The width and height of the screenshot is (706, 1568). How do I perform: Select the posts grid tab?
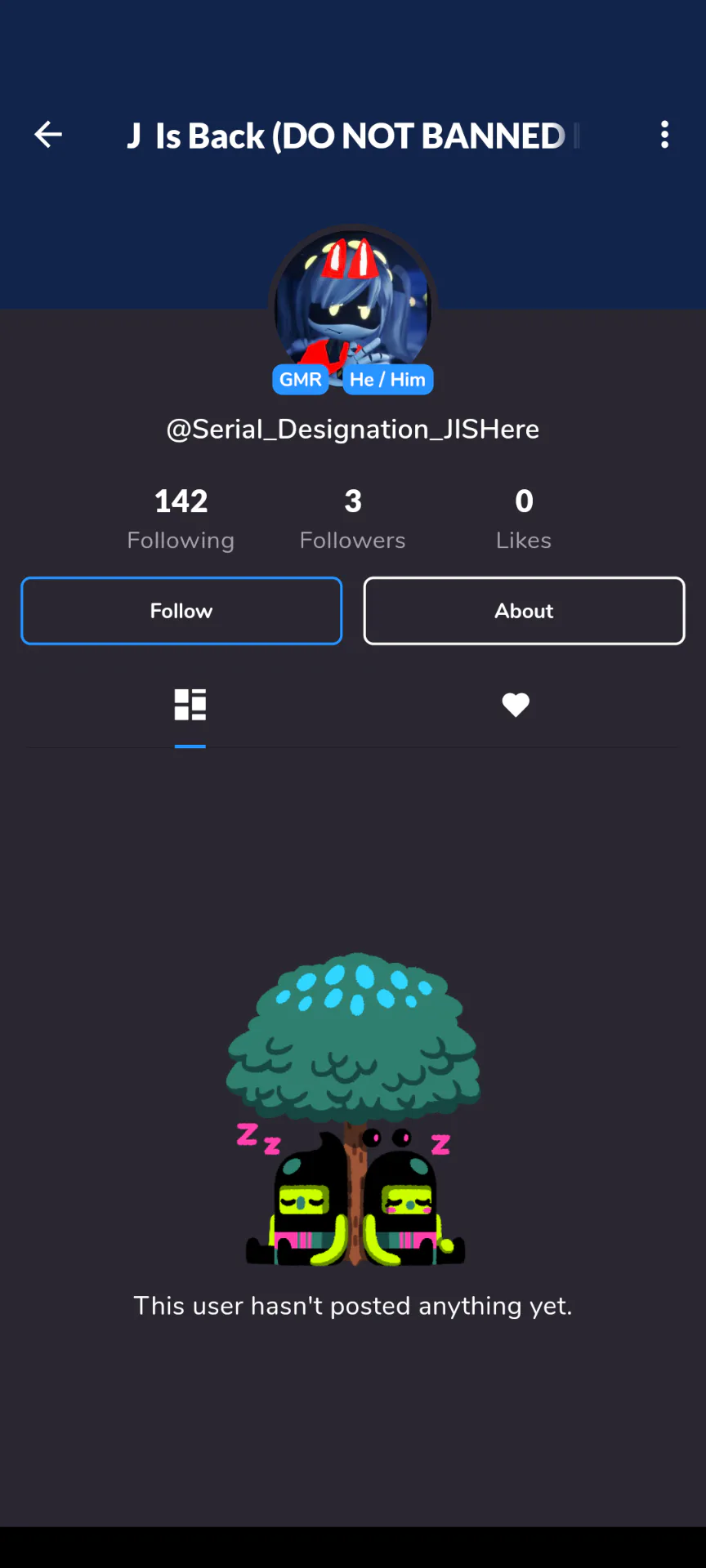tap(190, 705)
